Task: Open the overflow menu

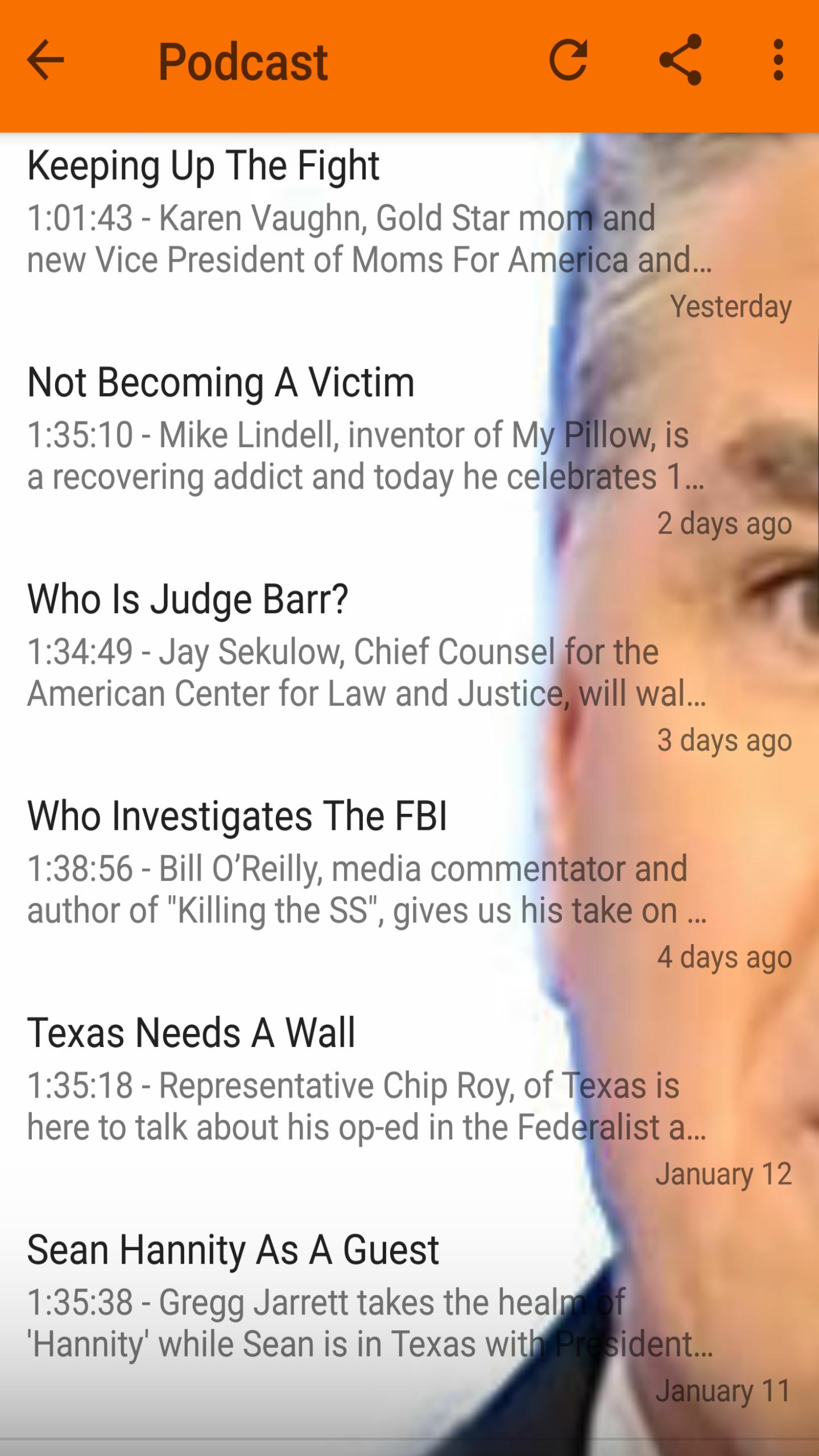Action: click(x=779, y=60)
